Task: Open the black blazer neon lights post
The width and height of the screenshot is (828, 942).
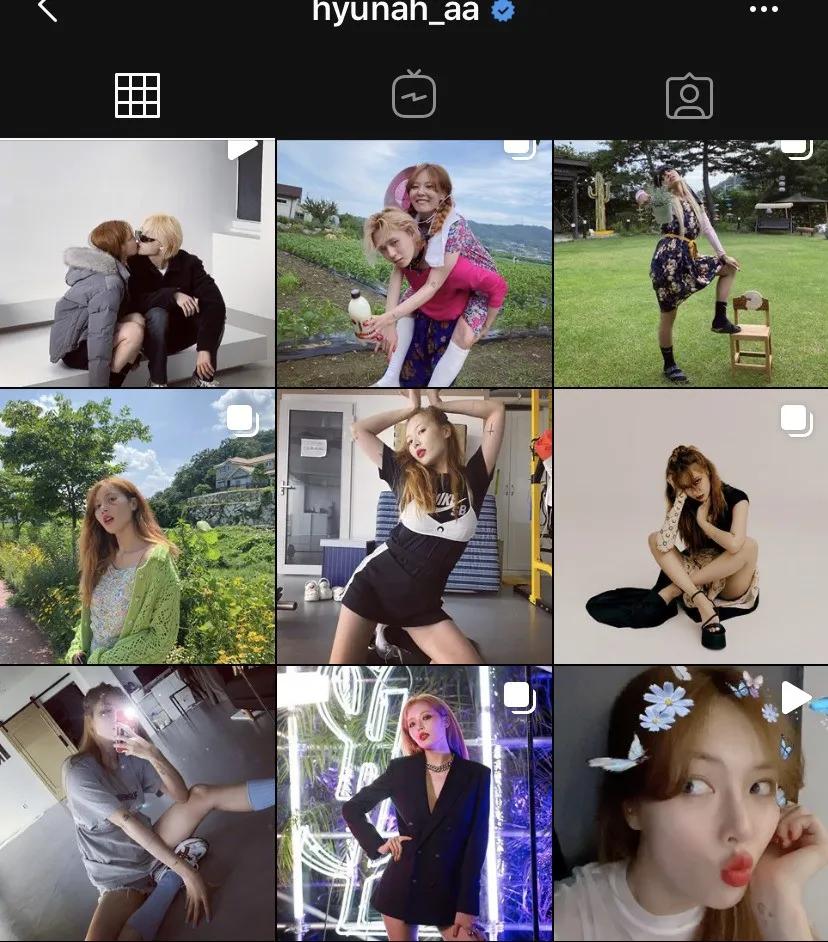Action: coord(414,804)
